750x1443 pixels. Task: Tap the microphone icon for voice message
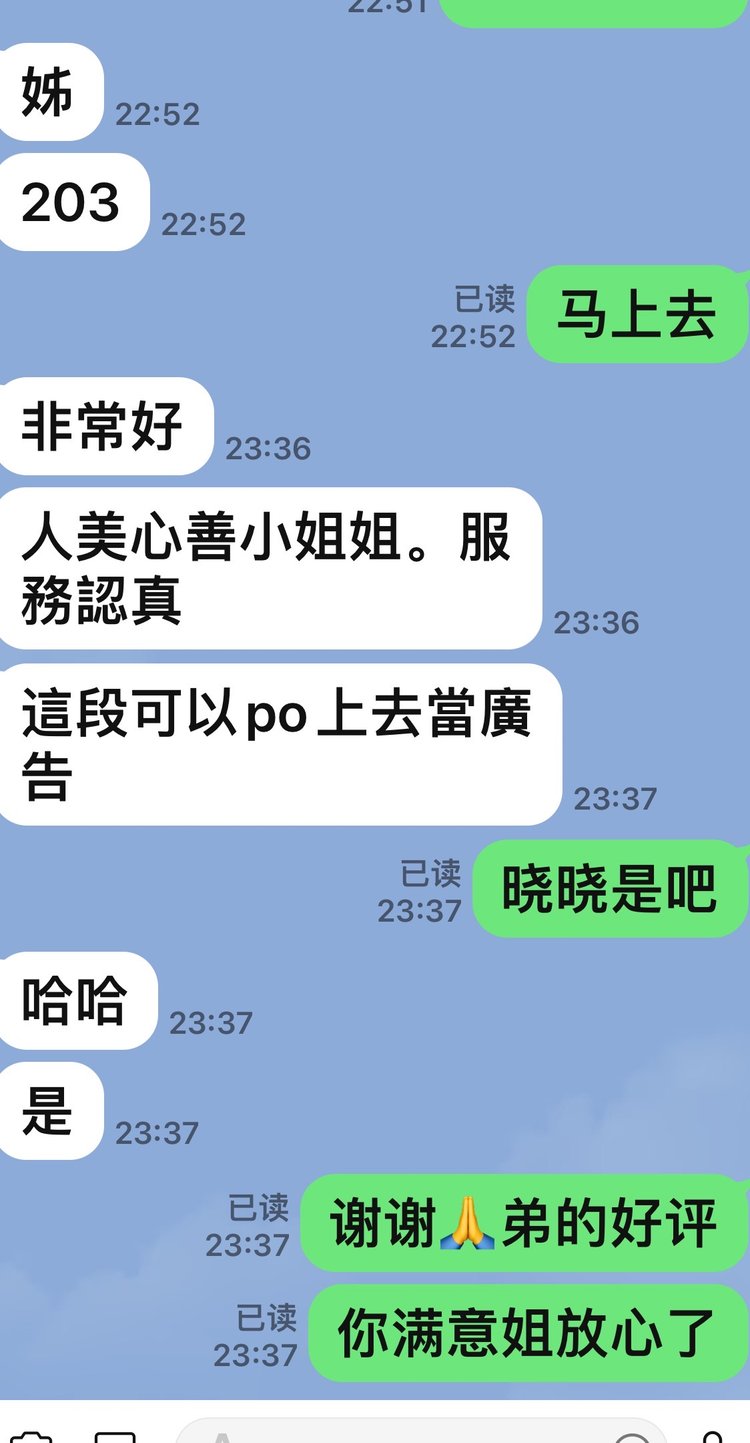(x=713, y=1438)
